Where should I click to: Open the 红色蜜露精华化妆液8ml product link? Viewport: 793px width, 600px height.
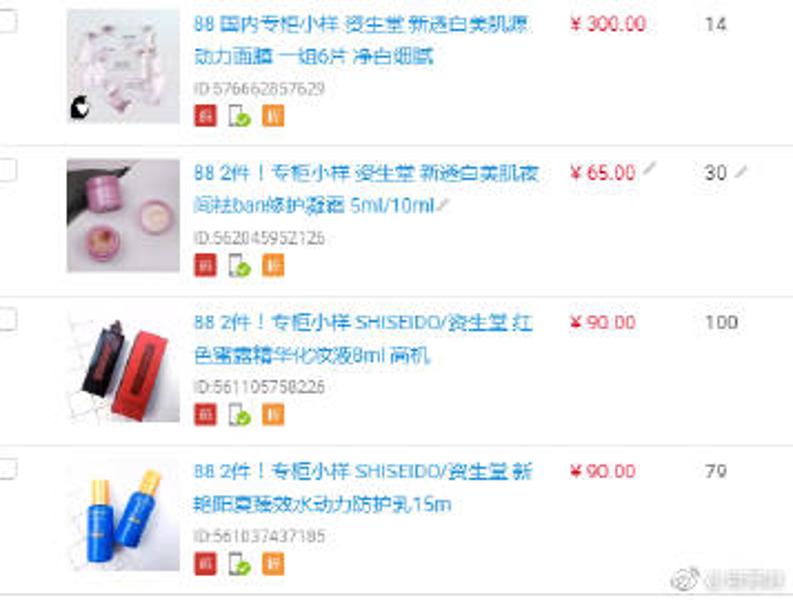click(x=362, y=338)
